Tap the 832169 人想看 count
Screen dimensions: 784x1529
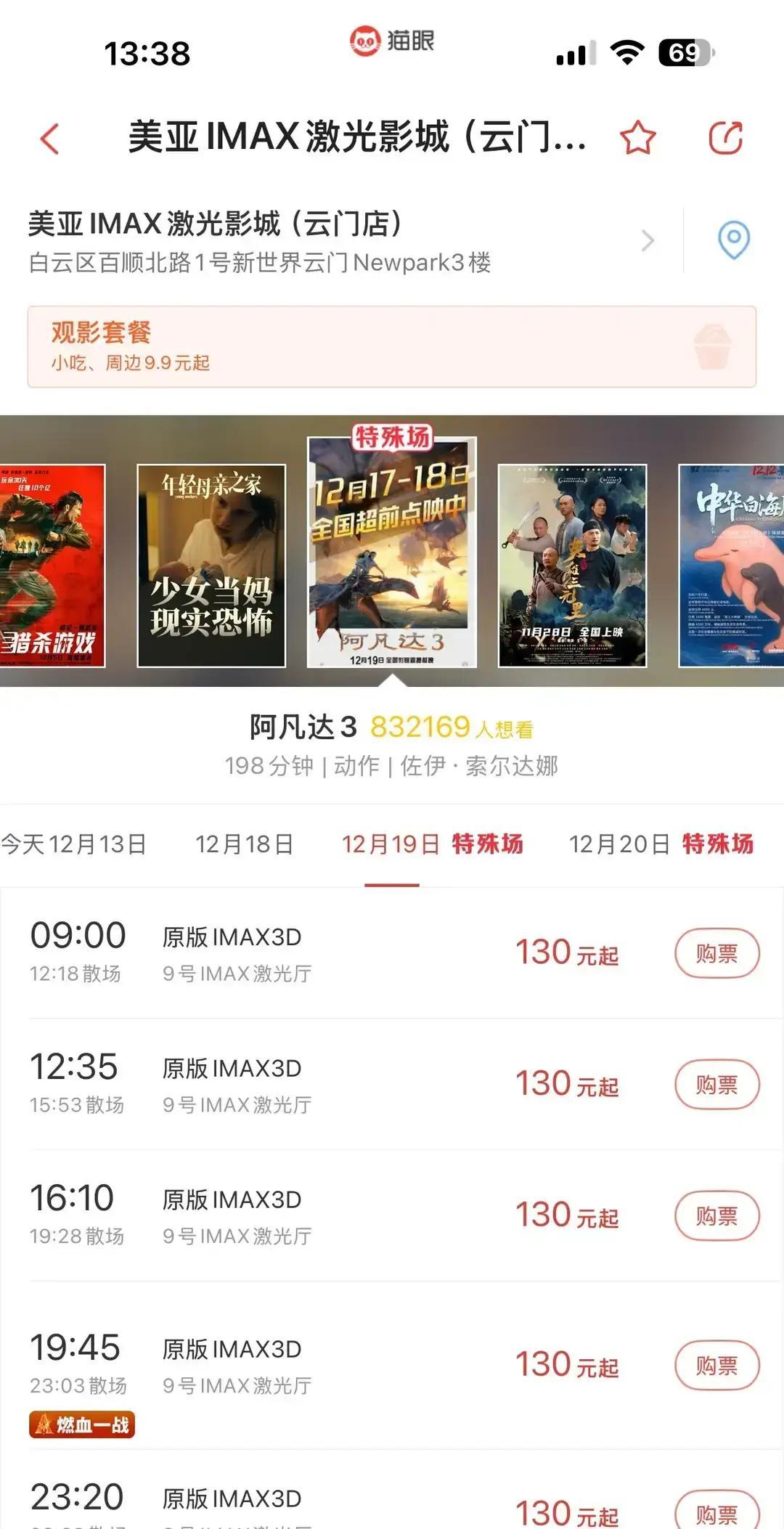pyautogui.click(x=450, y=726)
